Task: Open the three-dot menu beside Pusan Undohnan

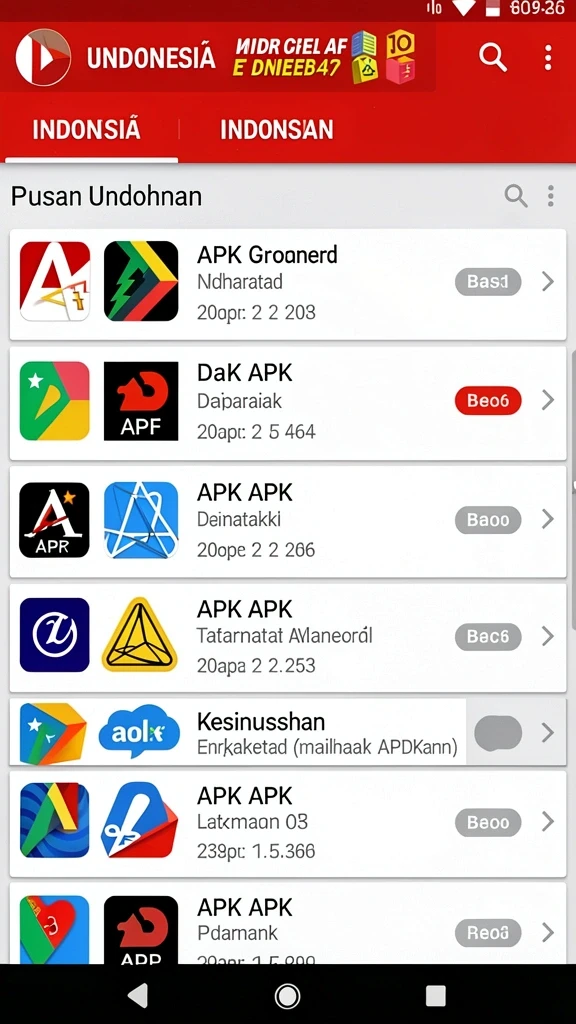Action: (x=551, y=195)
